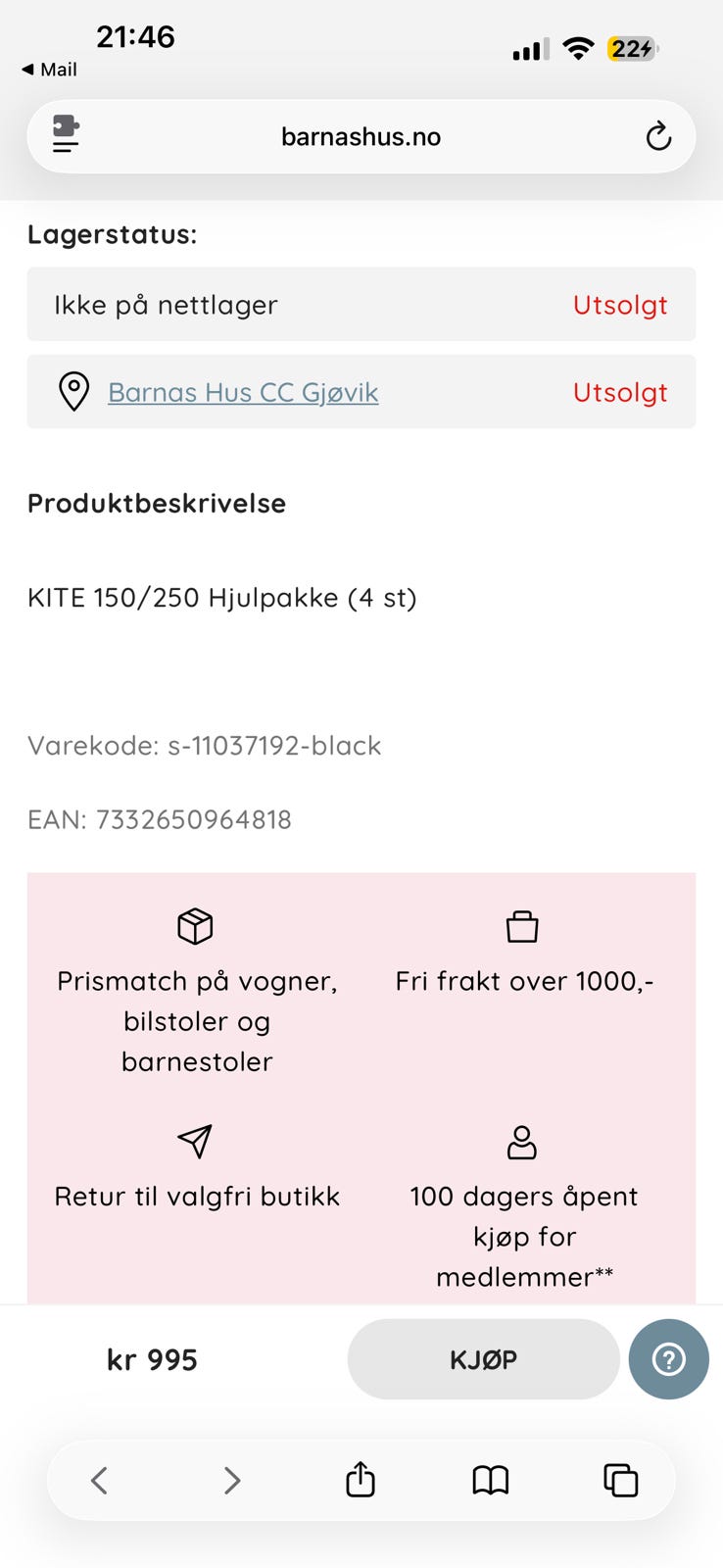Tap the address bar showing barnashus.no
The image size is (723, 1568).
tap(361, 136)
